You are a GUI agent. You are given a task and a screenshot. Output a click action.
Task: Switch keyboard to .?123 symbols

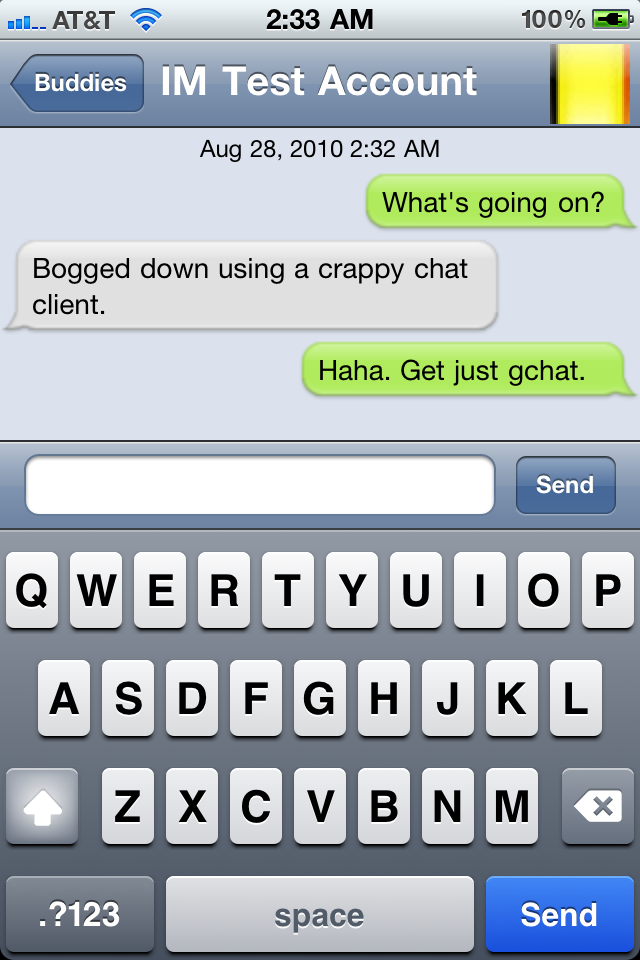point(80,914)
